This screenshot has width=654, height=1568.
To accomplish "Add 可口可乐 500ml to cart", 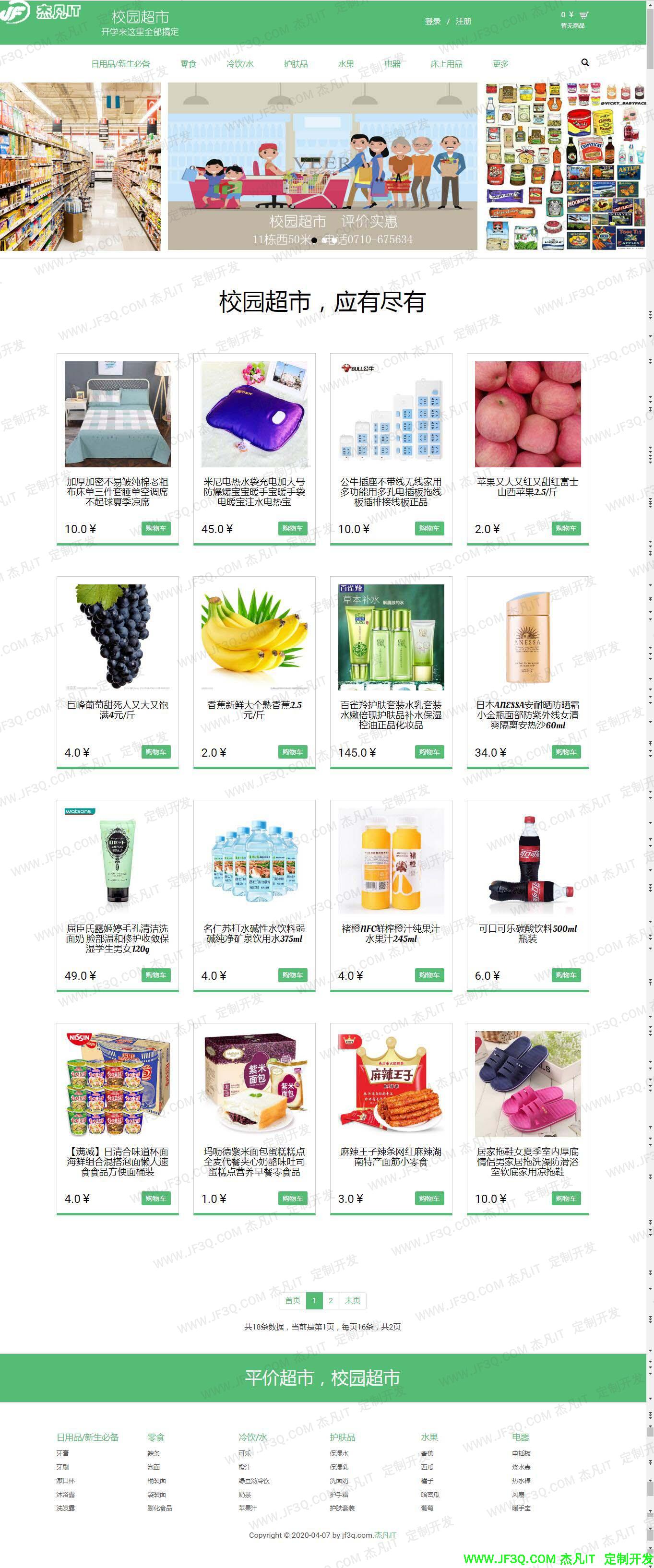I will click(566, 975).
